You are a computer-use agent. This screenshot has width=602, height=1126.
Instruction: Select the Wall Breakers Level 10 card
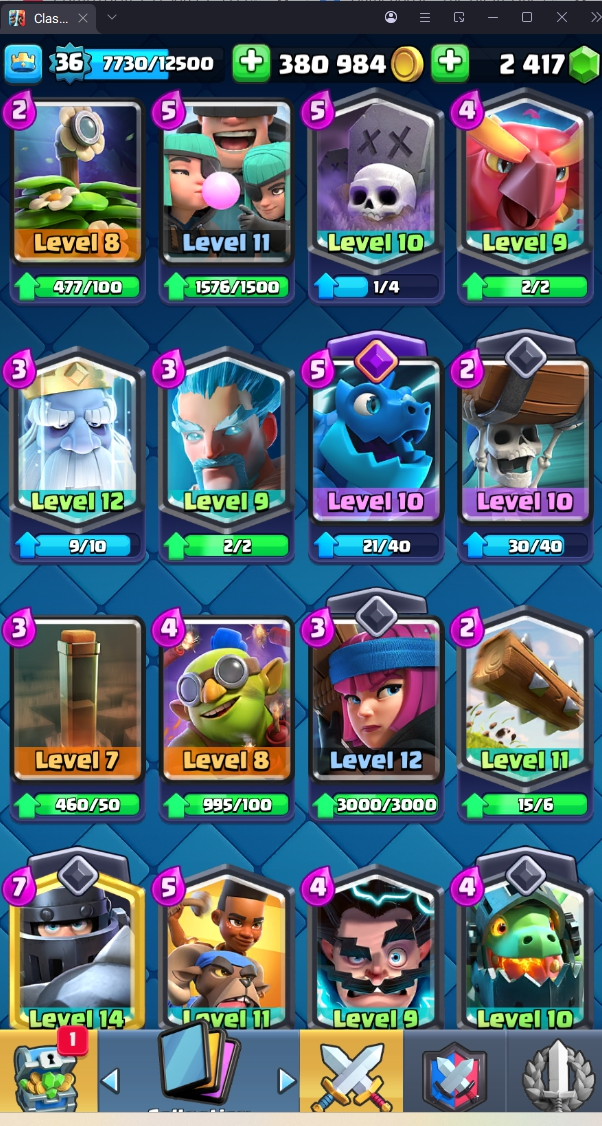click(522, 440)
